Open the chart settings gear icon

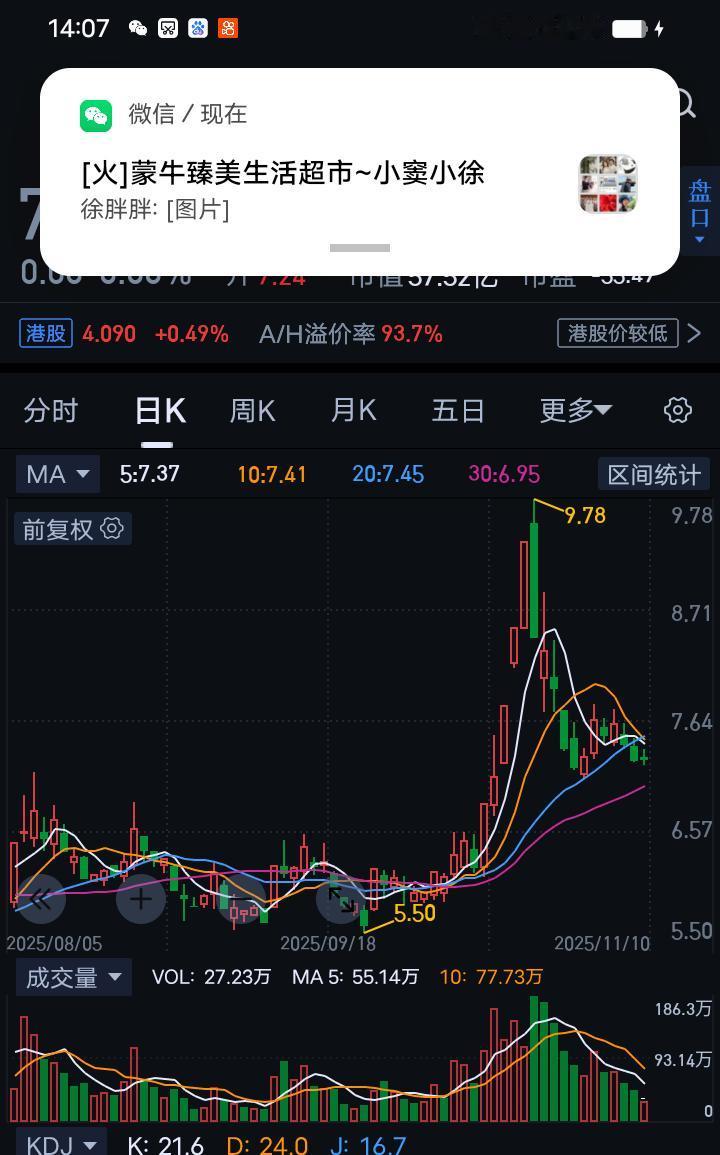(x=677, y=410)
